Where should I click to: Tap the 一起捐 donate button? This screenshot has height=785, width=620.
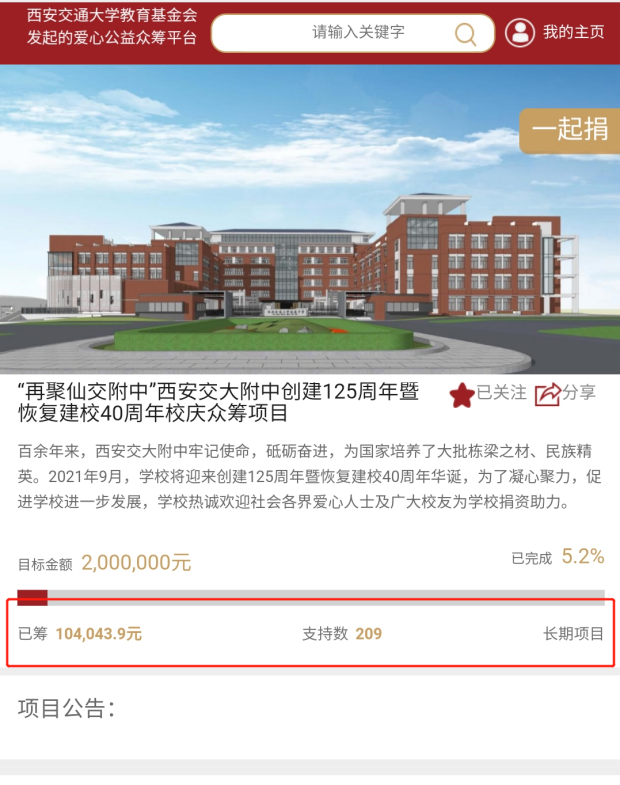[569, 130]
